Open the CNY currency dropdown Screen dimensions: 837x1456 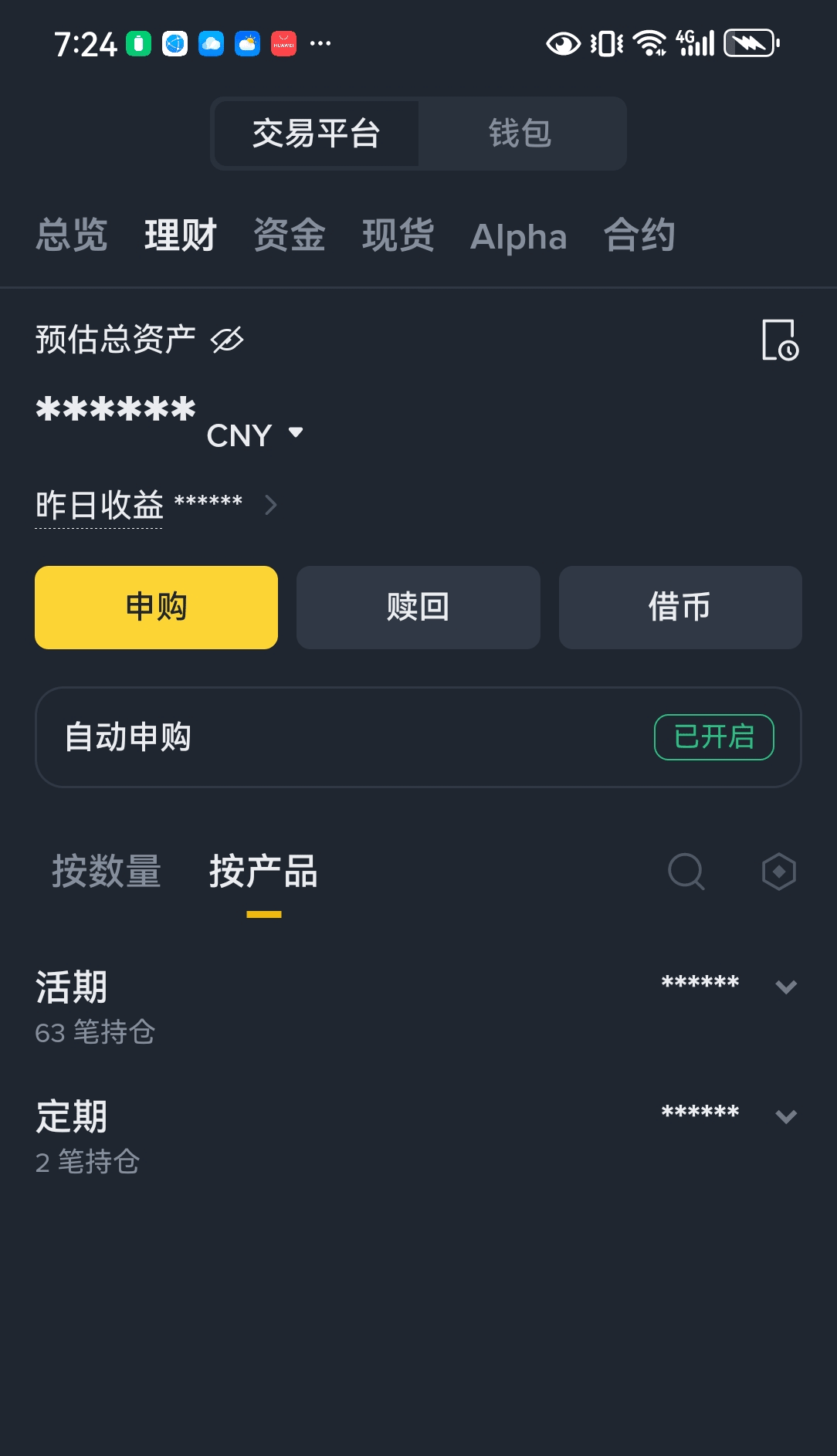point(255,435)
